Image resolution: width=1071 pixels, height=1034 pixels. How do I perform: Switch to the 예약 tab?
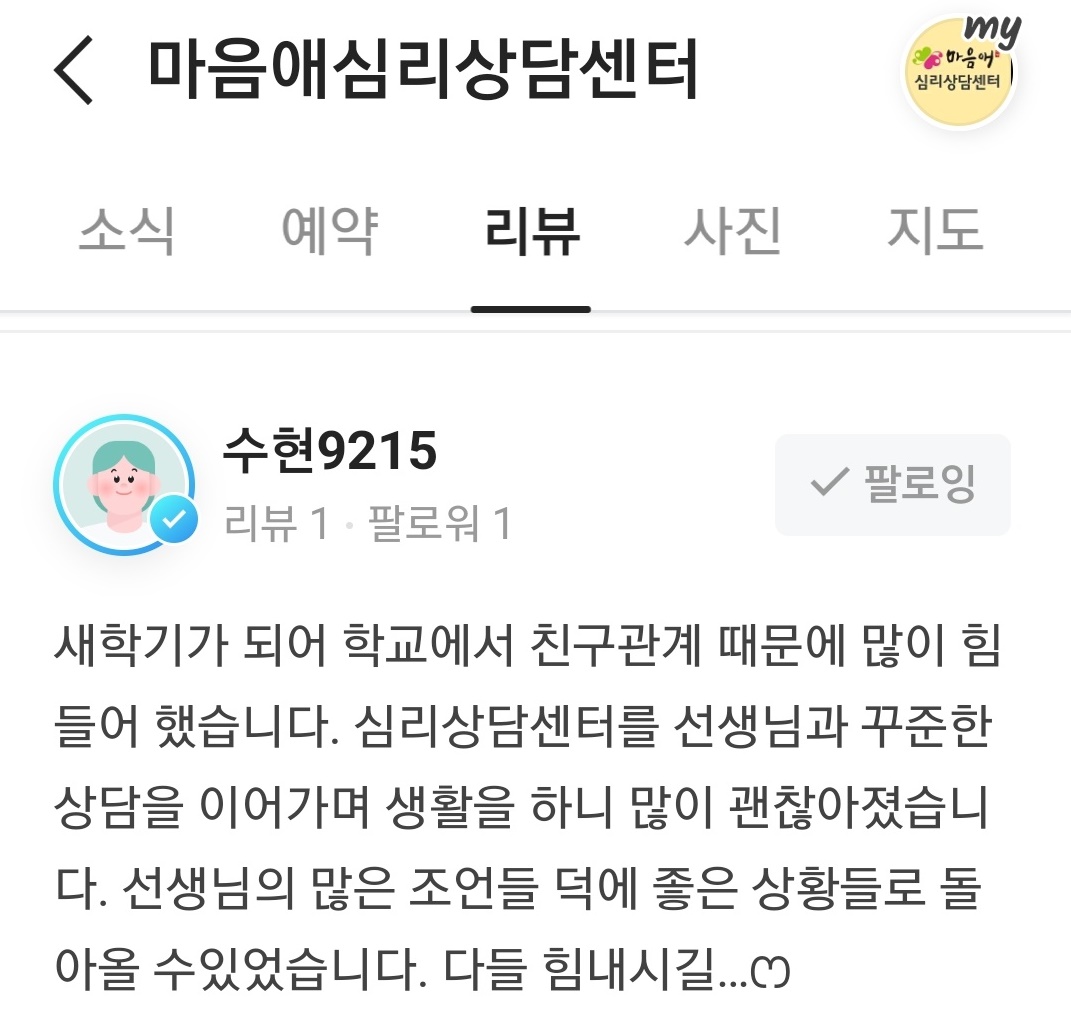pyautogui.click(x=329, y=232)
